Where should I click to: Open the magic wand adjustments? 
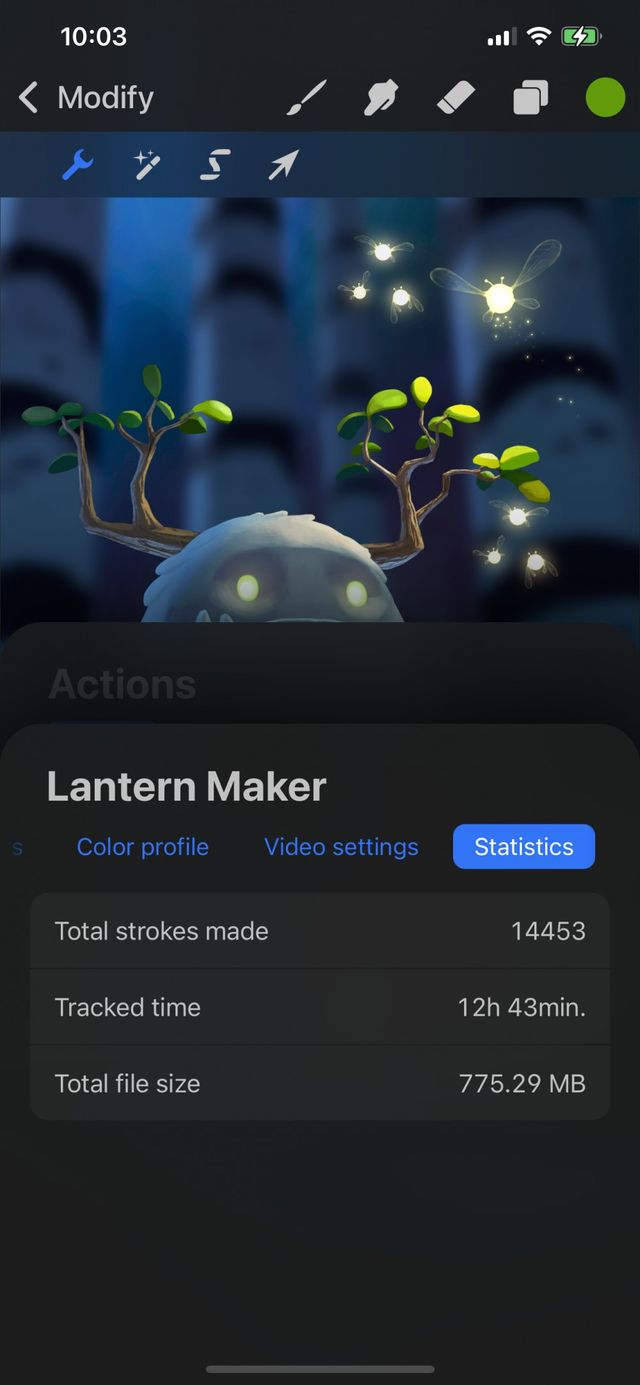tap(148, 165)
